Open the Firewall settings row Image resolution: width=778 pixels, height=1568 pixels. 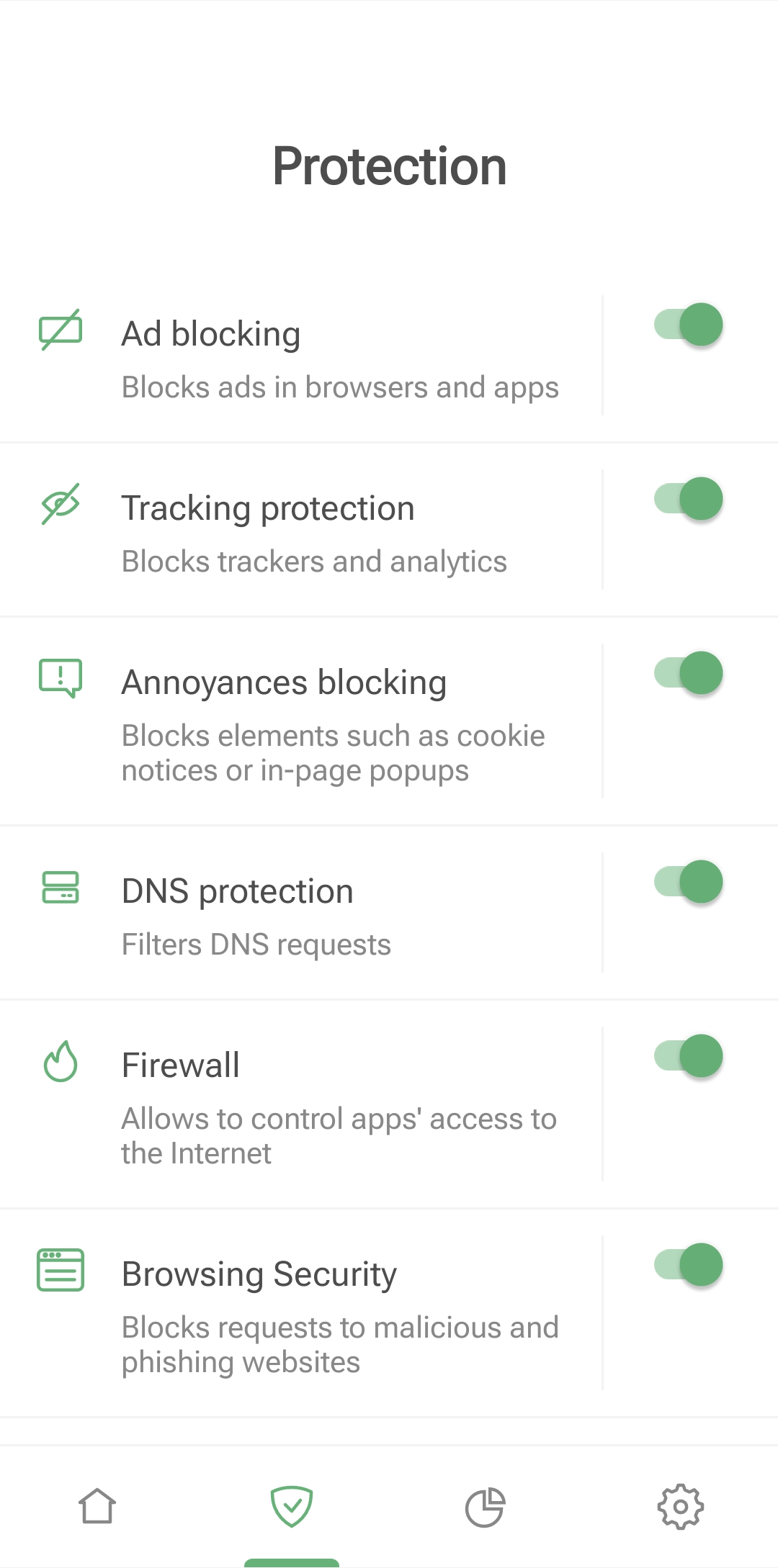pos(301,1104)
